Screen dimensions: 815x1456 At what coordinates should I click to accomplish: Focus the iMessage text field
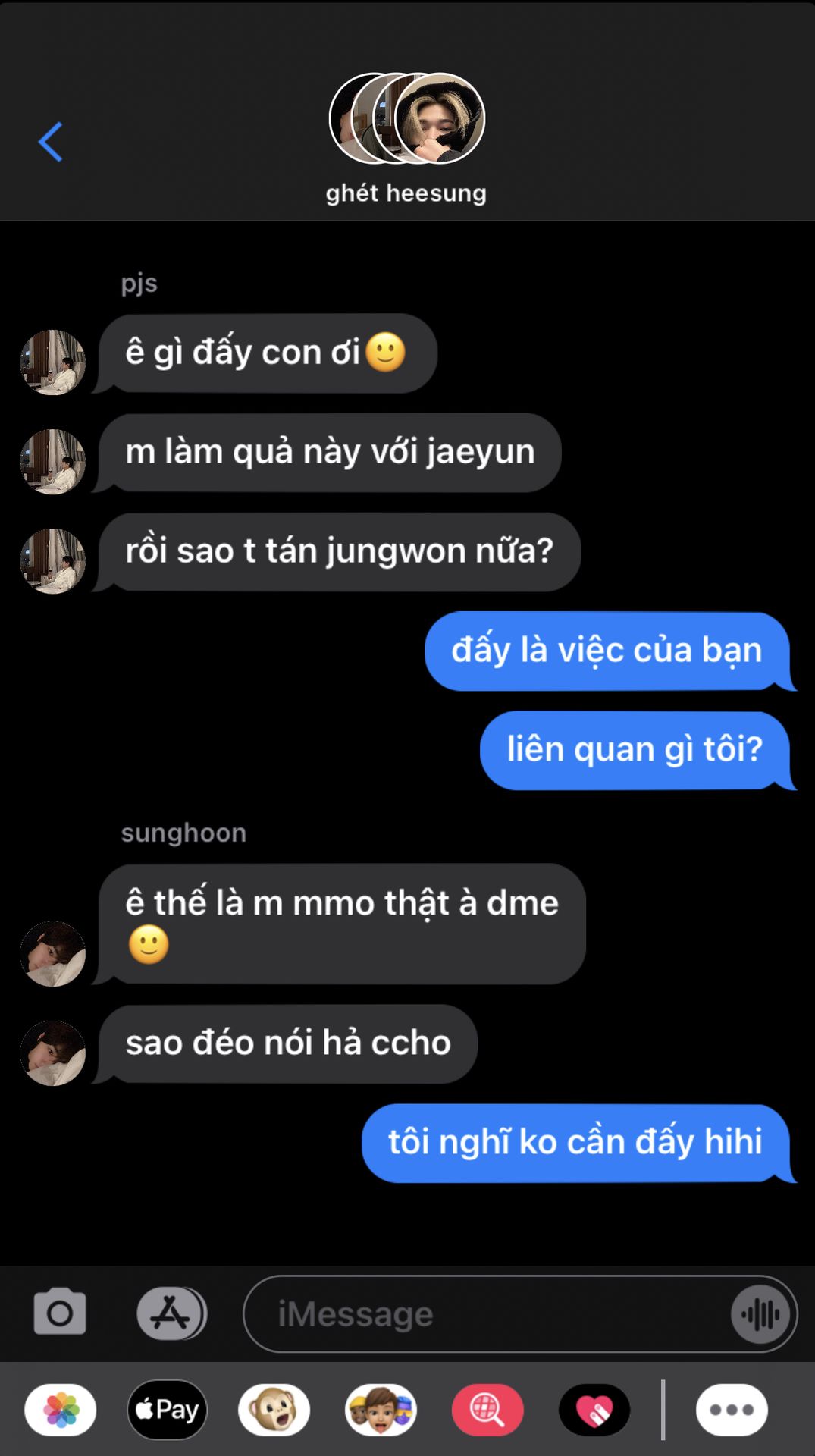click(x=485, y=1314)
